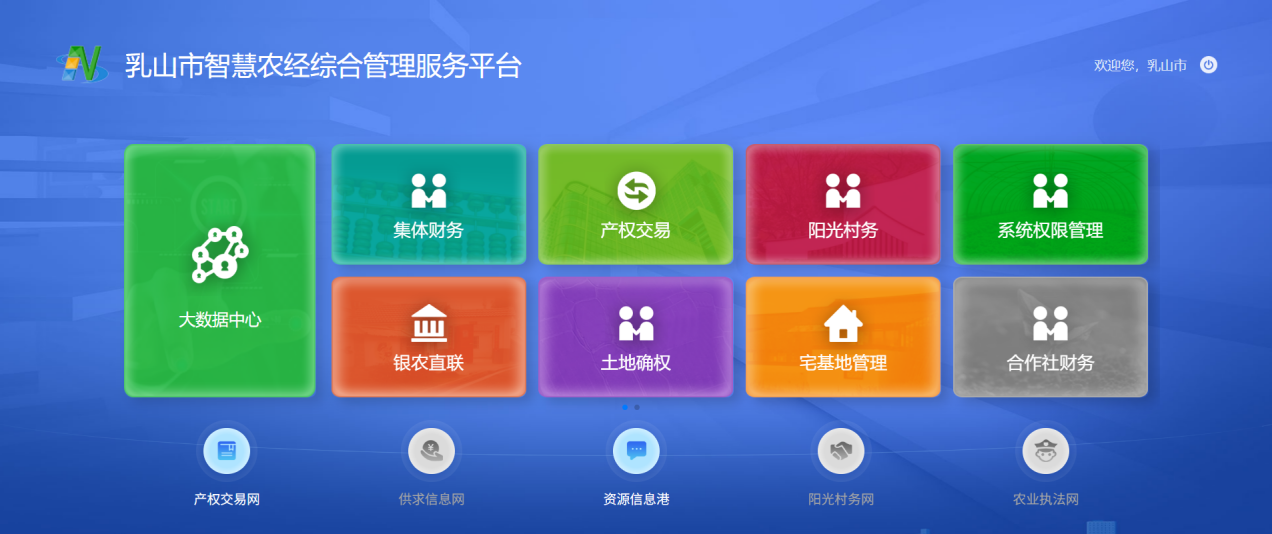This screenshot has height=534, width=1272.
Task: Go to 系统权限管理
Action: point(1050,205)
